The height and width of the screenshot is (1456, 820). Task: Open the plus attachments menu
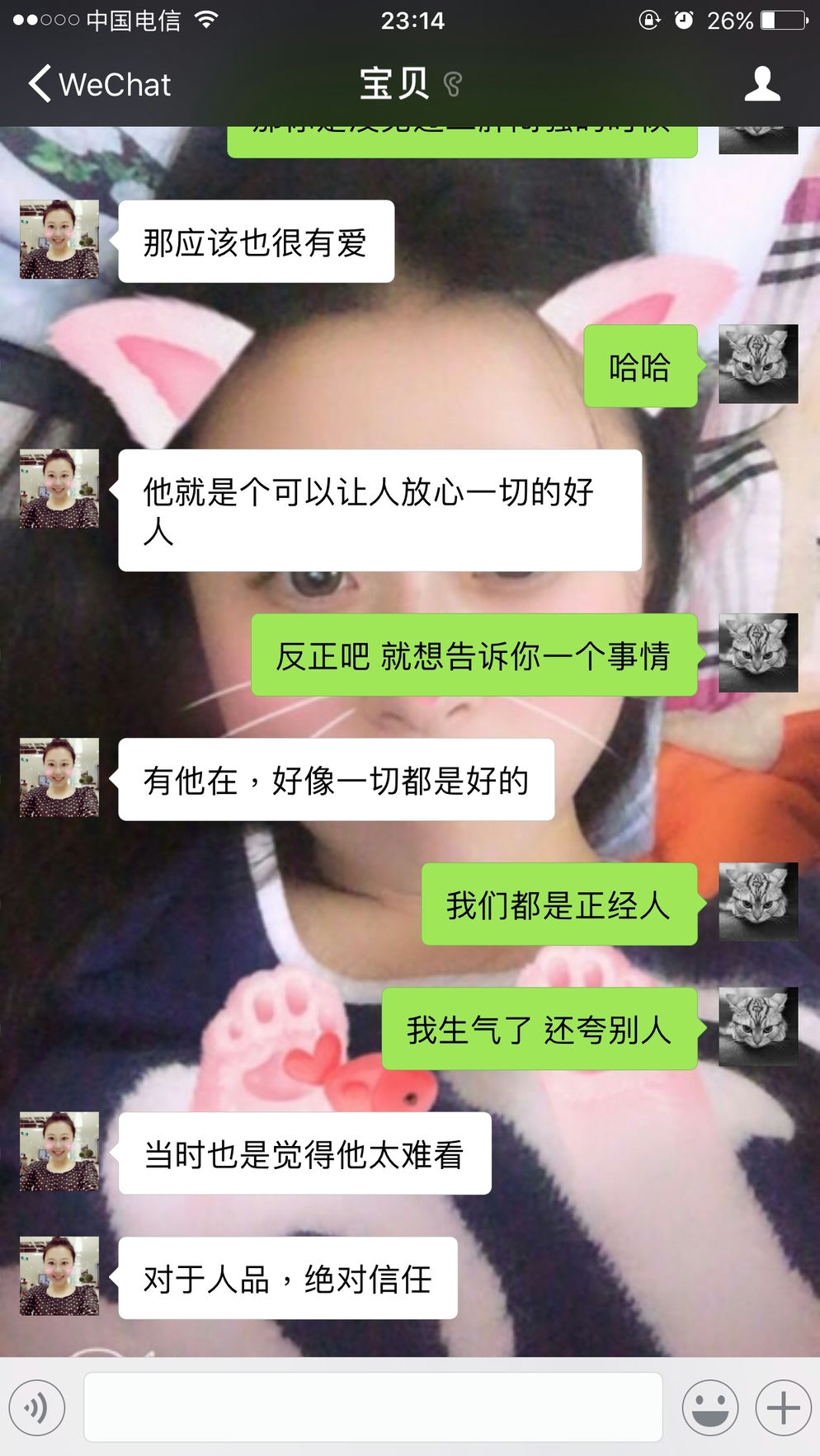coord(783,1407)
